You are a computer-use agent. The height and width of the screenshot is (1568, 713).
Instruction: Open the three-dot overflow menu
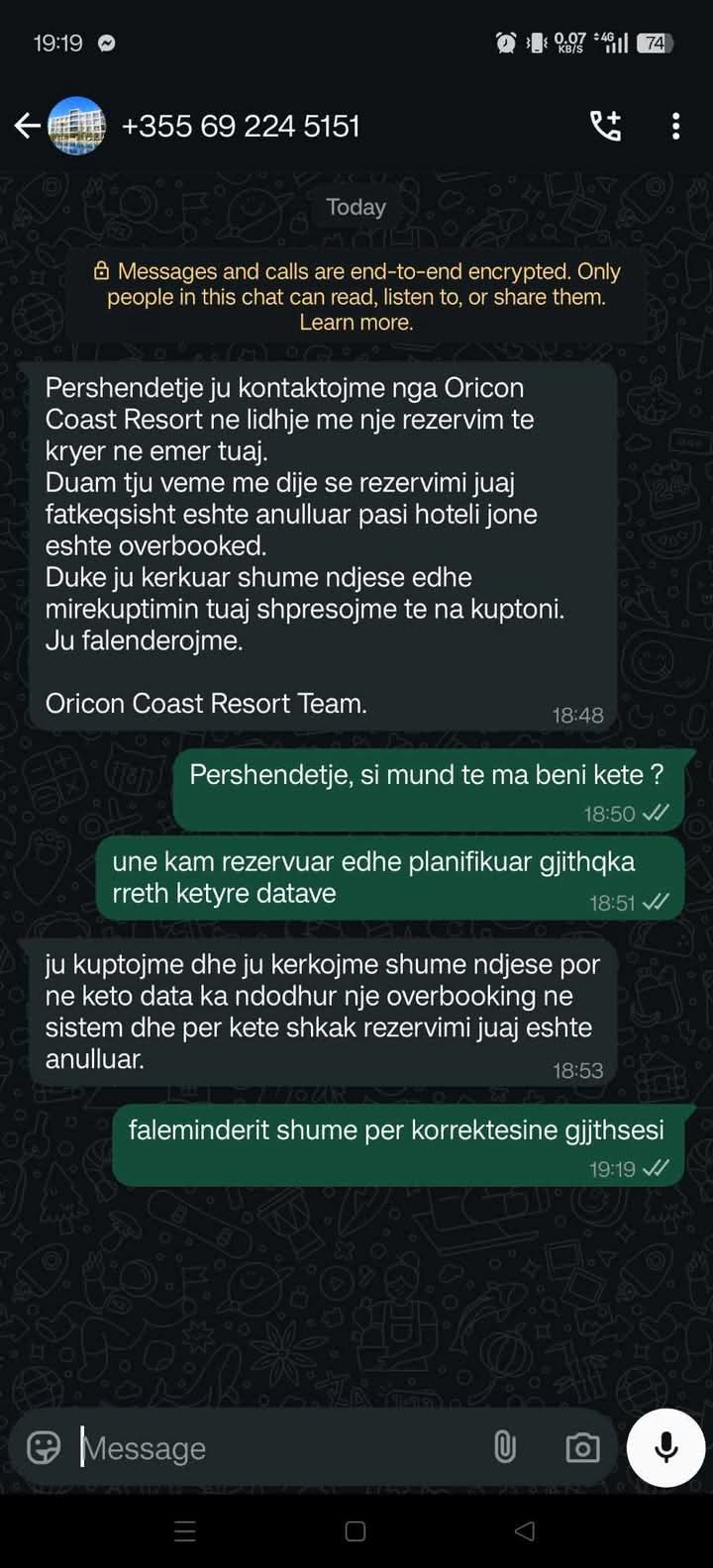pyautogui.click(x=675, y=126)
